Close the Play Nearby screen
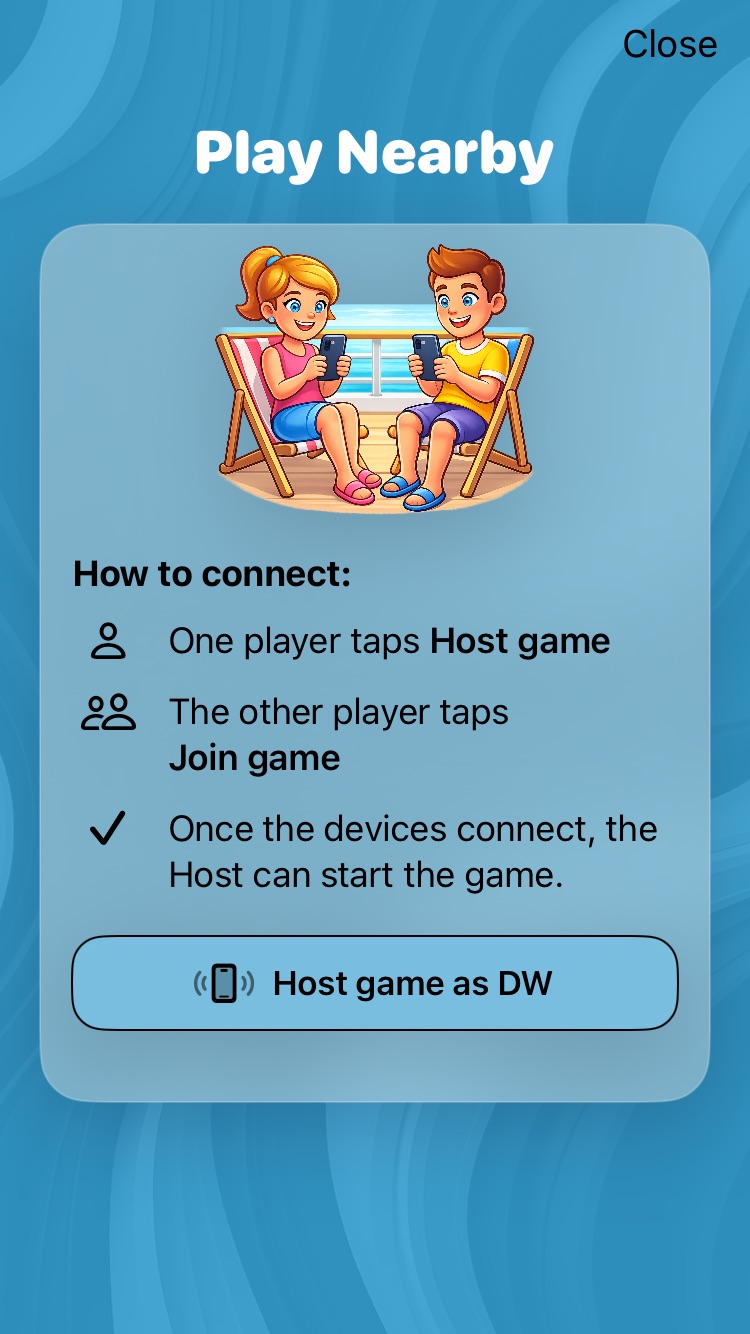750x1334 pixels. pyautogui.click(x=669, y=44)
